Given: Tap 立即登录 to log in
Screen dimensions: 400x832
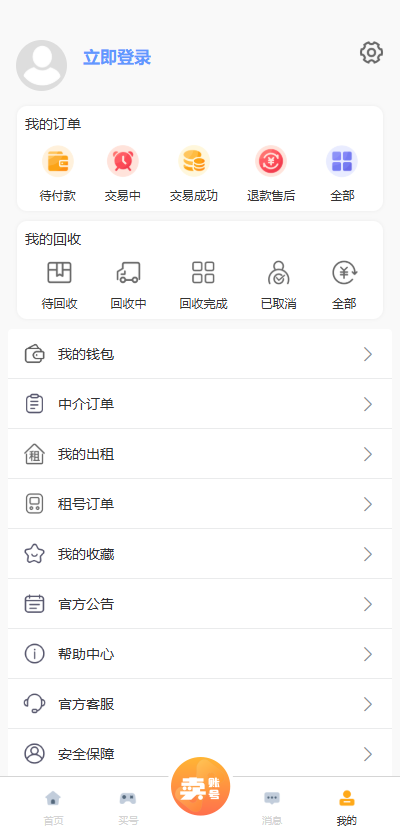Looking at the screenshot, I should 117,57.
